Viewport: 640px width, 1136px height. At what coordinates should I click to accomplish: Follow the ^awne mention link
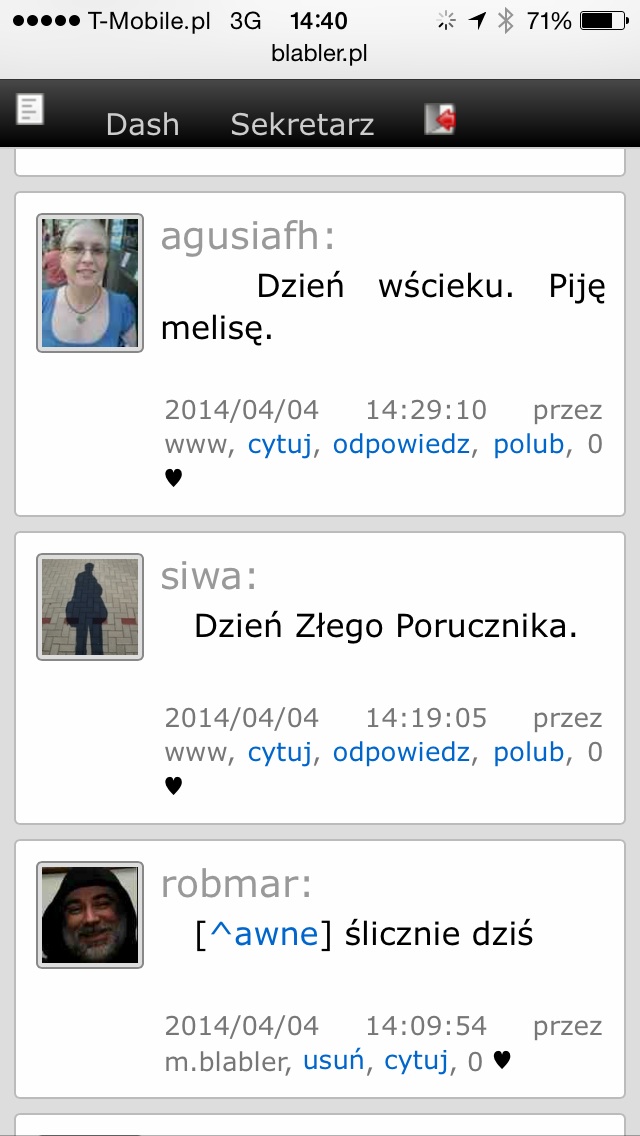[264, 934]
